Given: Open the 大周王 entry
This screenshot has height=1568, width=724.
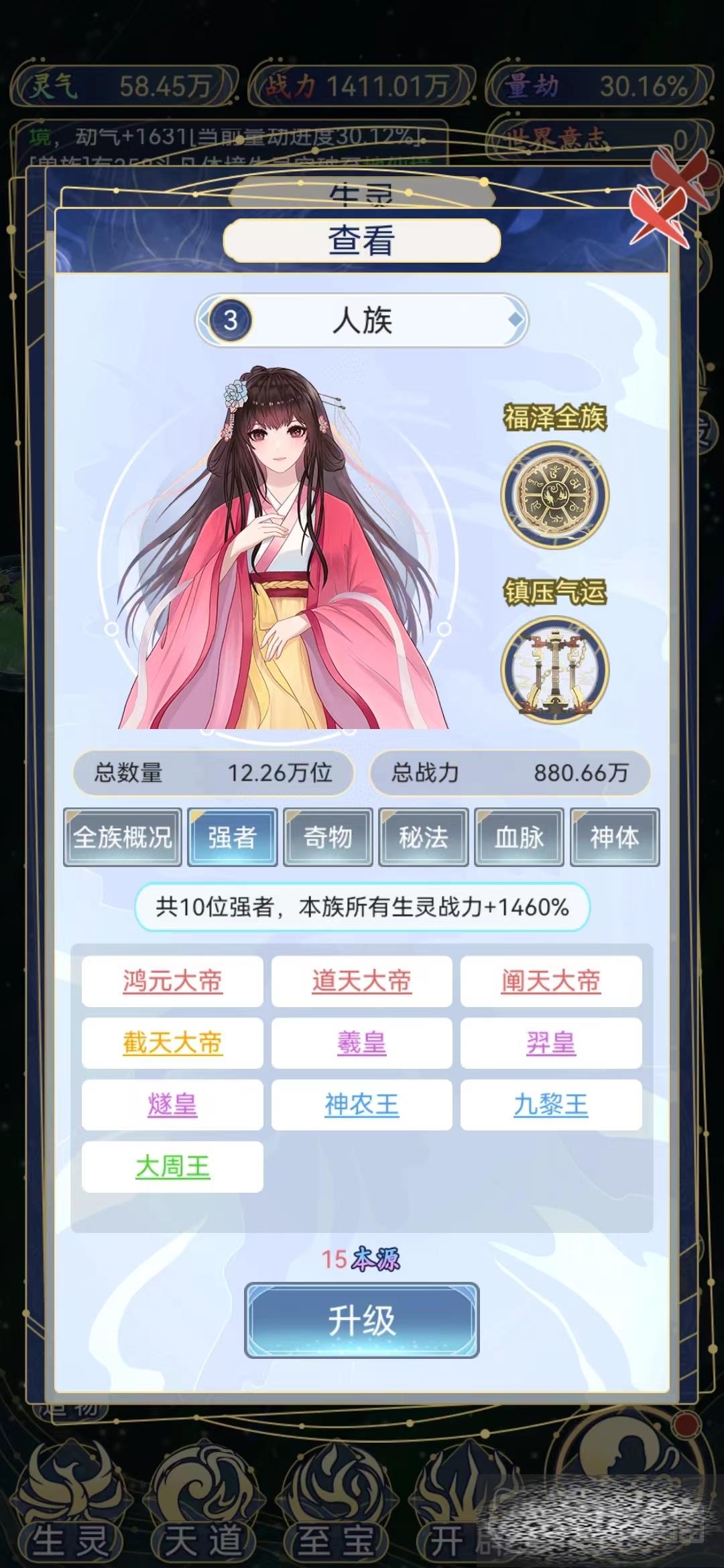Looking at the screenshot, I should tap(172, 1167).
